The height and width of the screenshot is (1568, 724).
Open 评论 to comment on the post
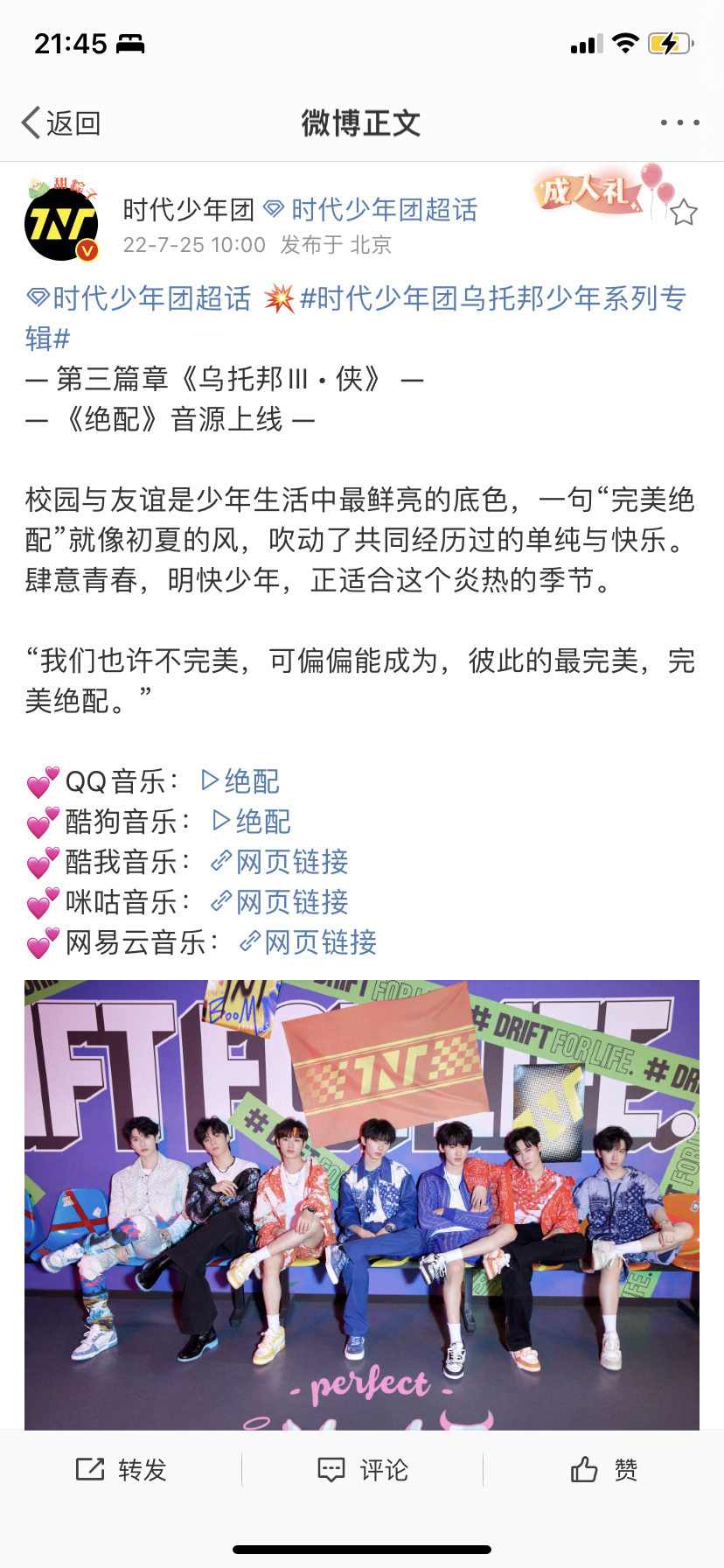(362, 1470)
